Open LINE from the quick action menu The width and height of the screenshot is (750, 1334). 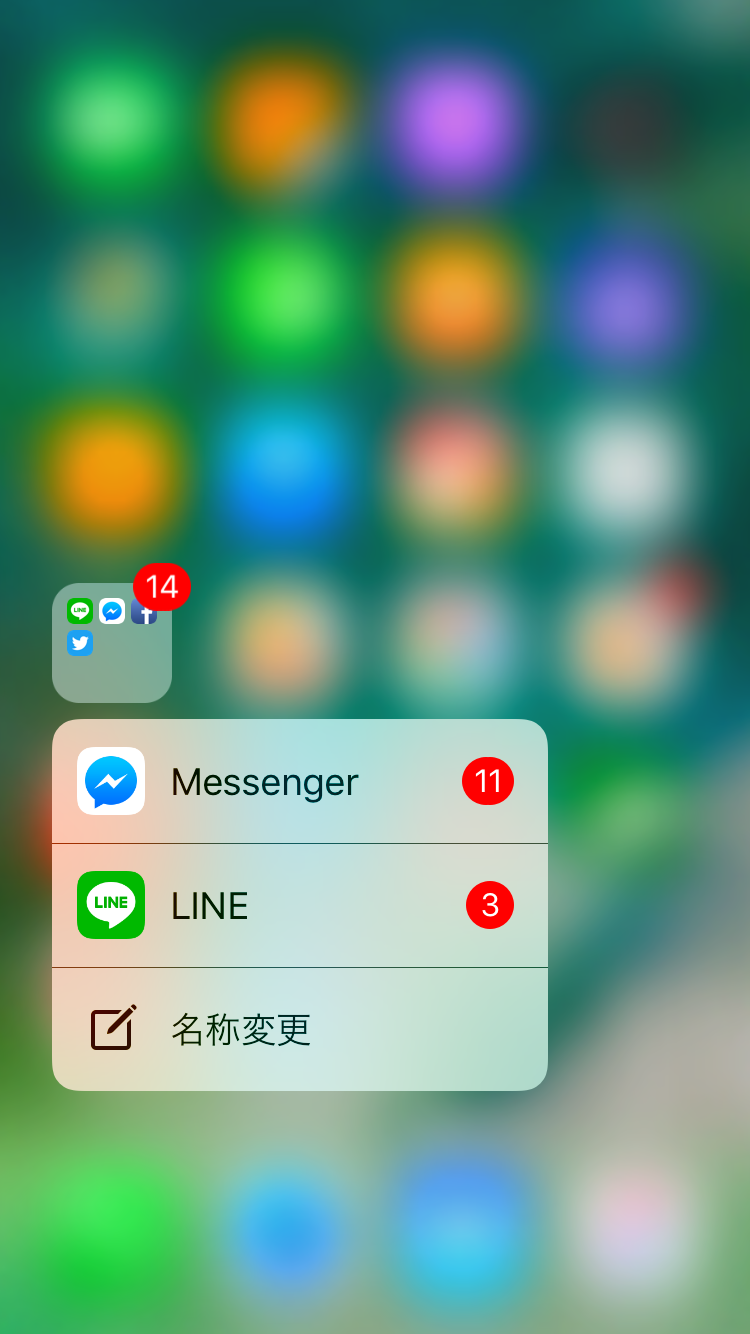[299, 905]
